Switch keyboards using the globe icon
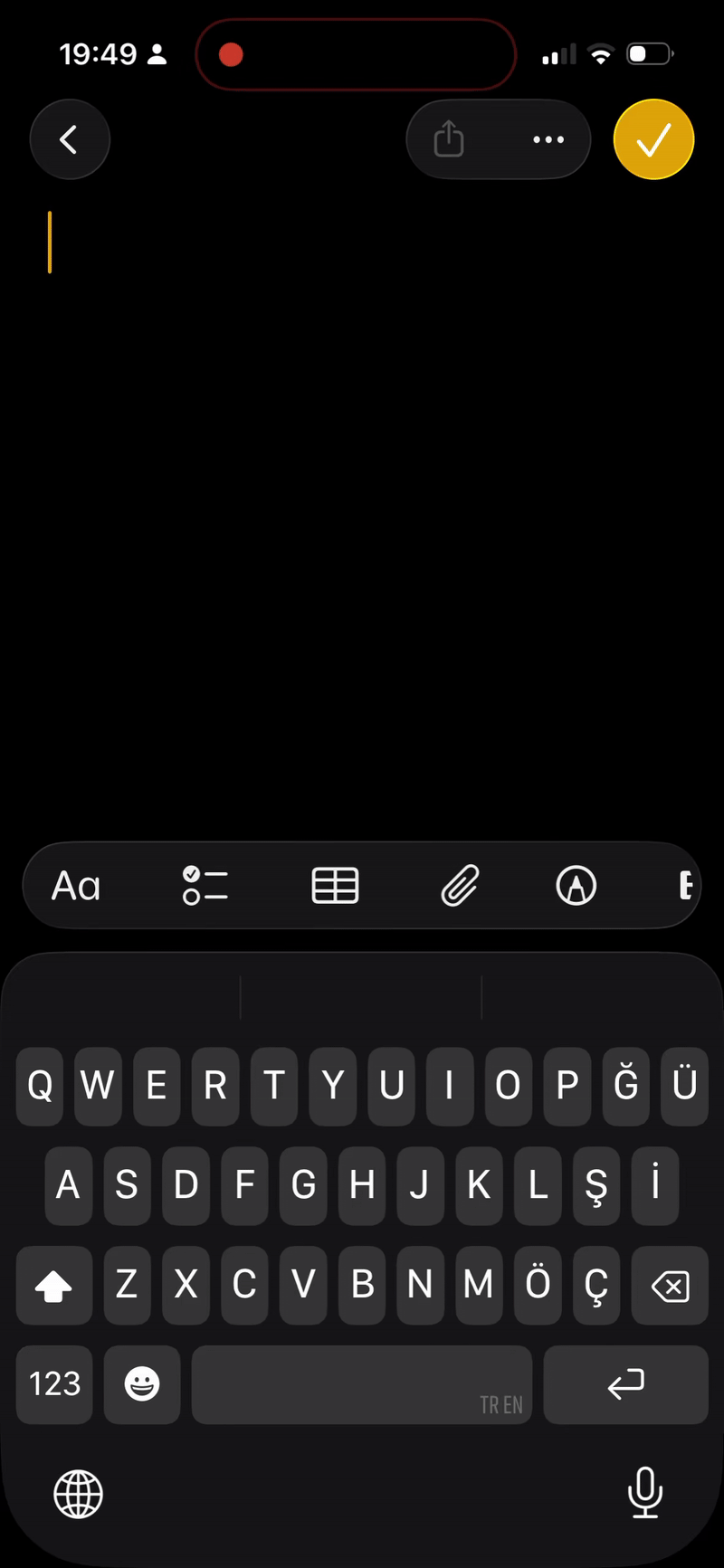 click(79, 1494)
